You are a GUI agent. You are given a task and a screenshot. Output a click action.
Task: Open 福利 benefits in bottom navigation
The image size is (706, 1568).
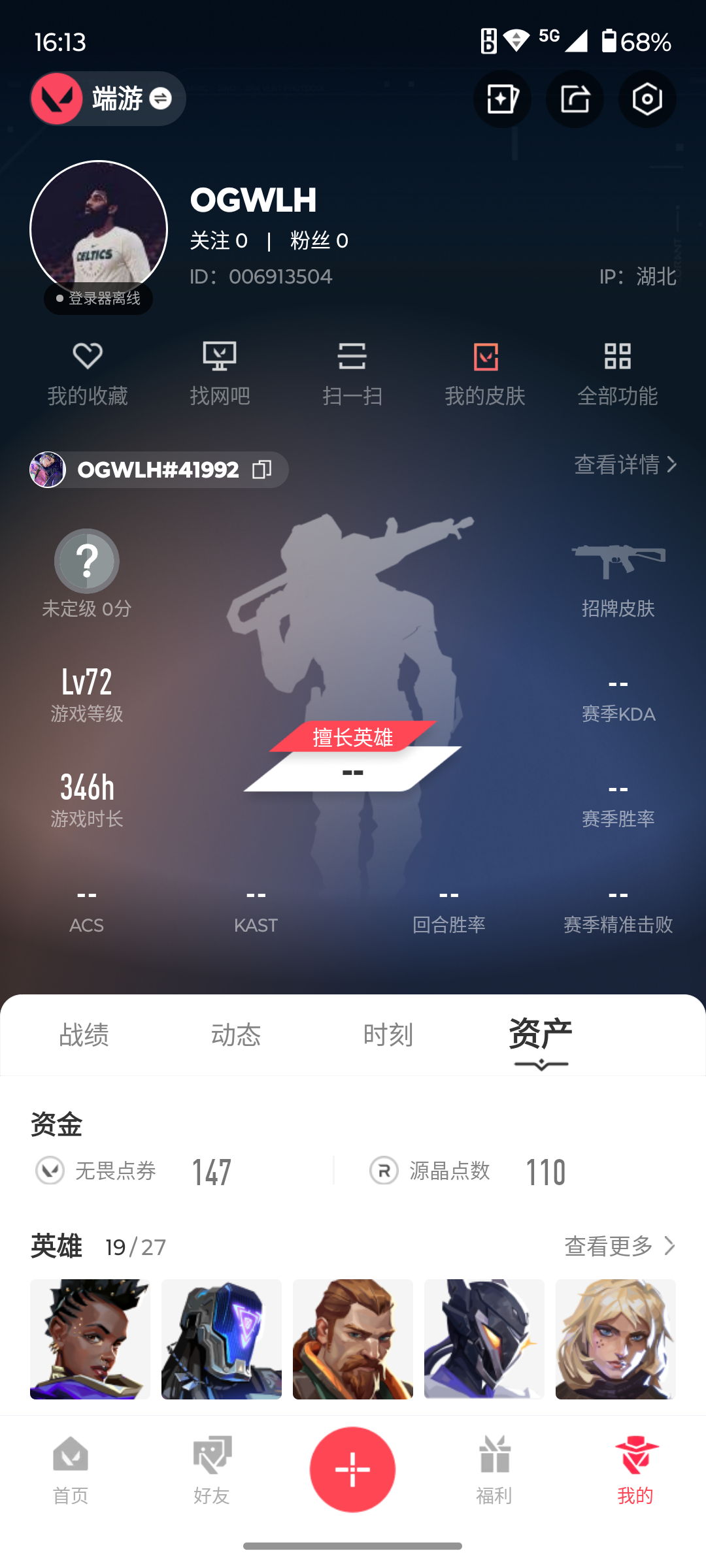pyautogui.click(x=494, y=1470)
